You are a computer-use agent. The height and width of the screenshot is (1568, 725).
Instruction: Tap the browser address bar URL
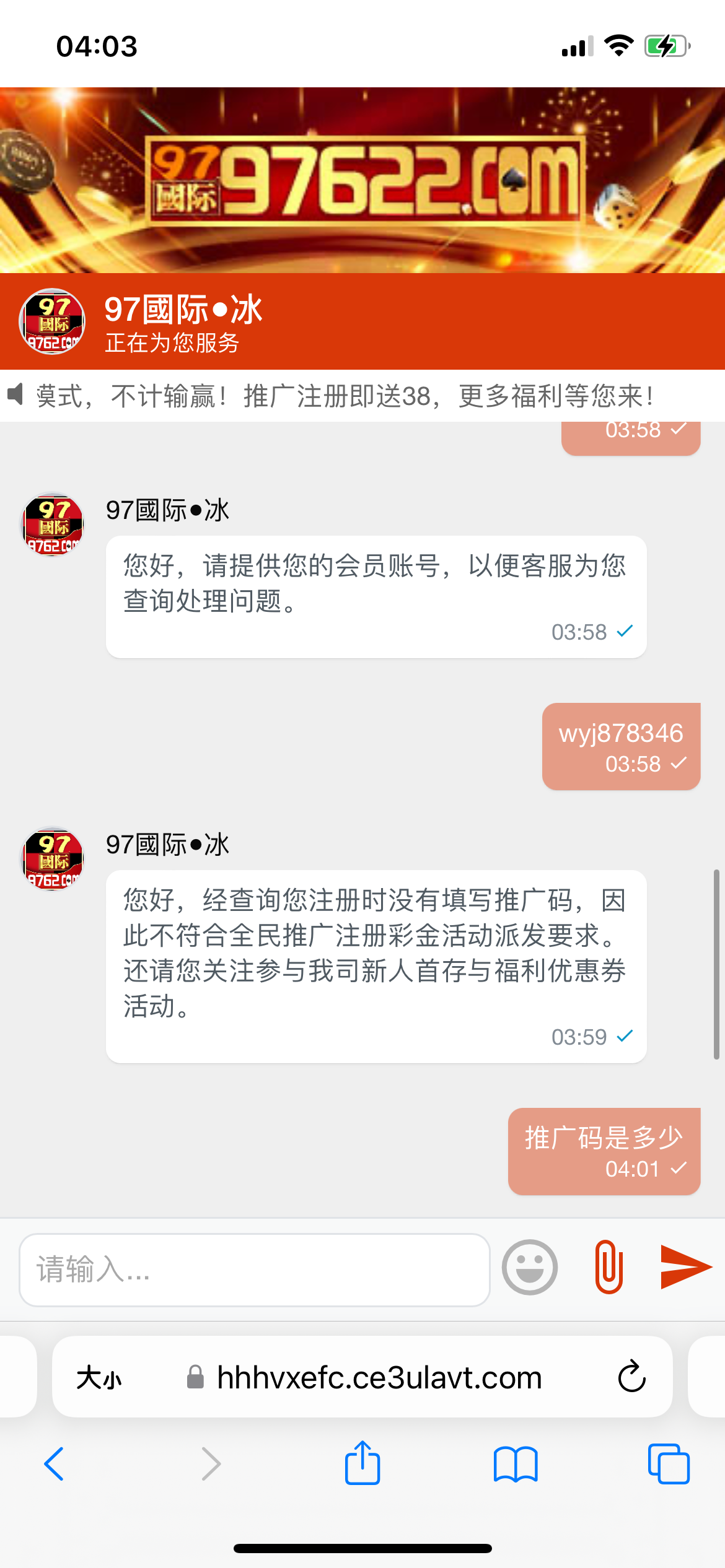pyautogui.click(x=379, y=1378)
